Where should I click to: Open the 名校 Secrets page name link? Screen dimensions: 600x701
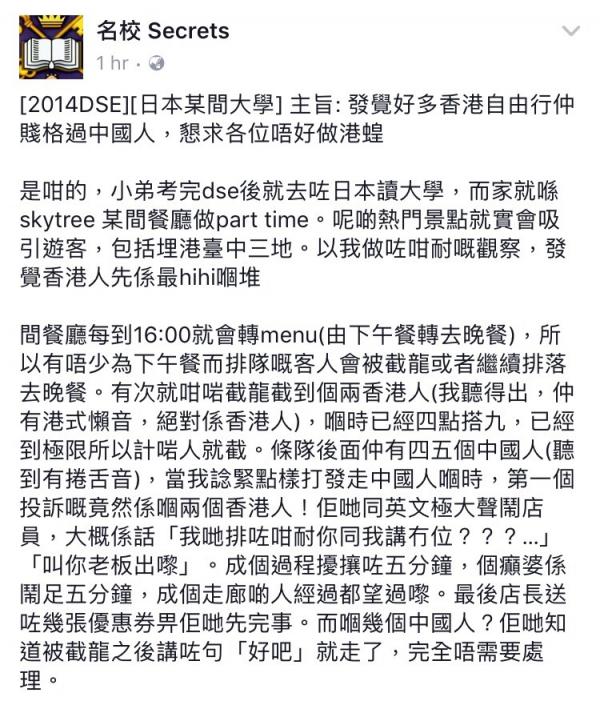coord(162,31)
